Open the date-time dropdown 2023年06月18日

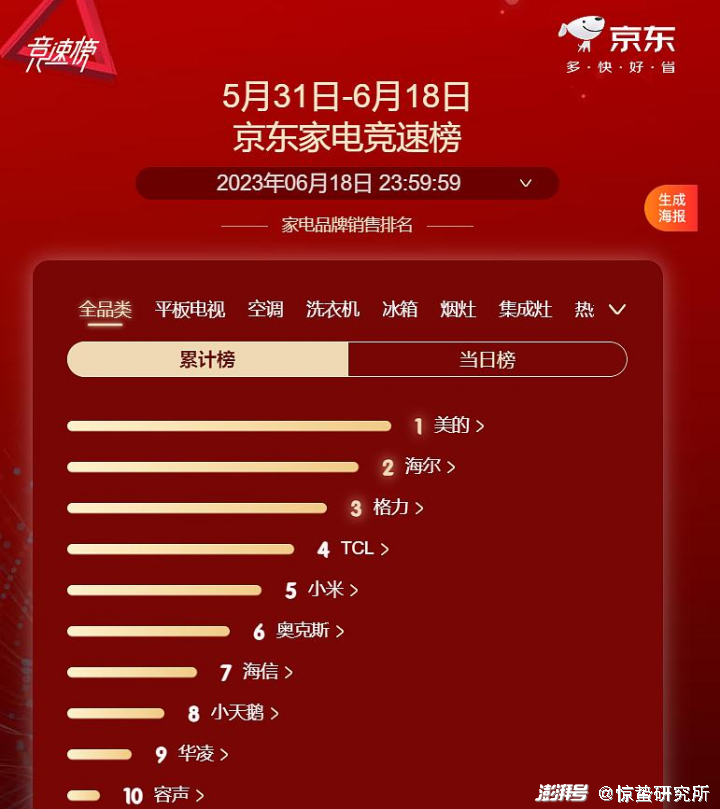tap(347, 183)
